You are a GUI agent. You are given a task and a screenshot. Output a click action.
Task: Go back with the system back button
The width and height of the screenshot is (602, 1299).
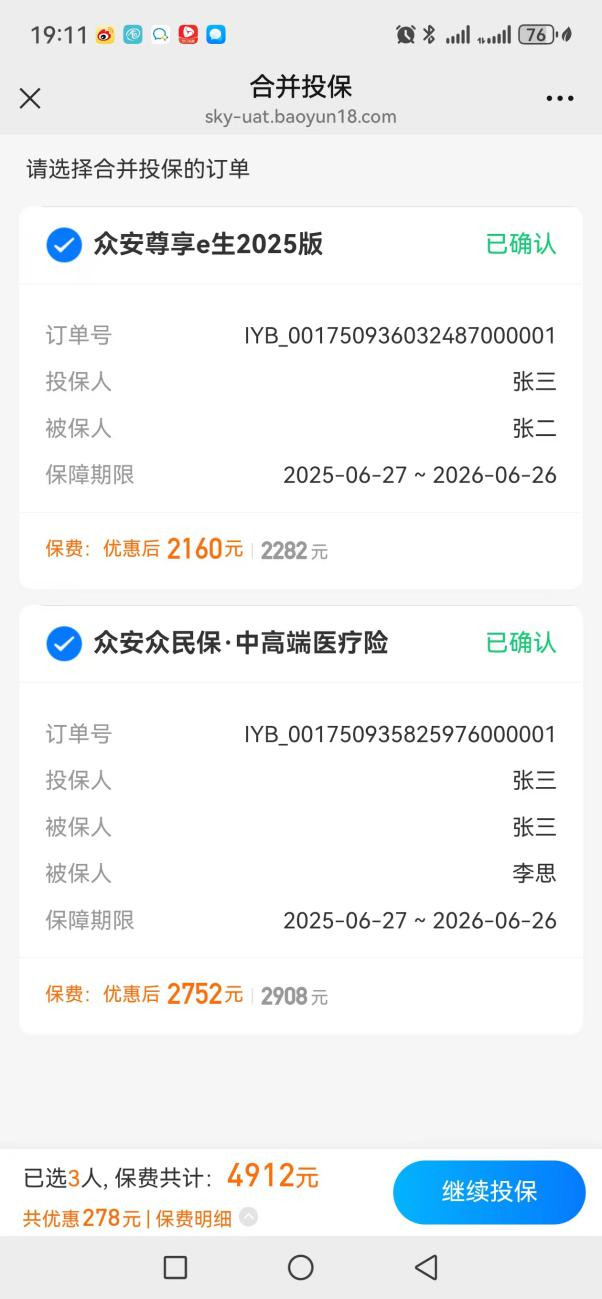click(426, 1267)
